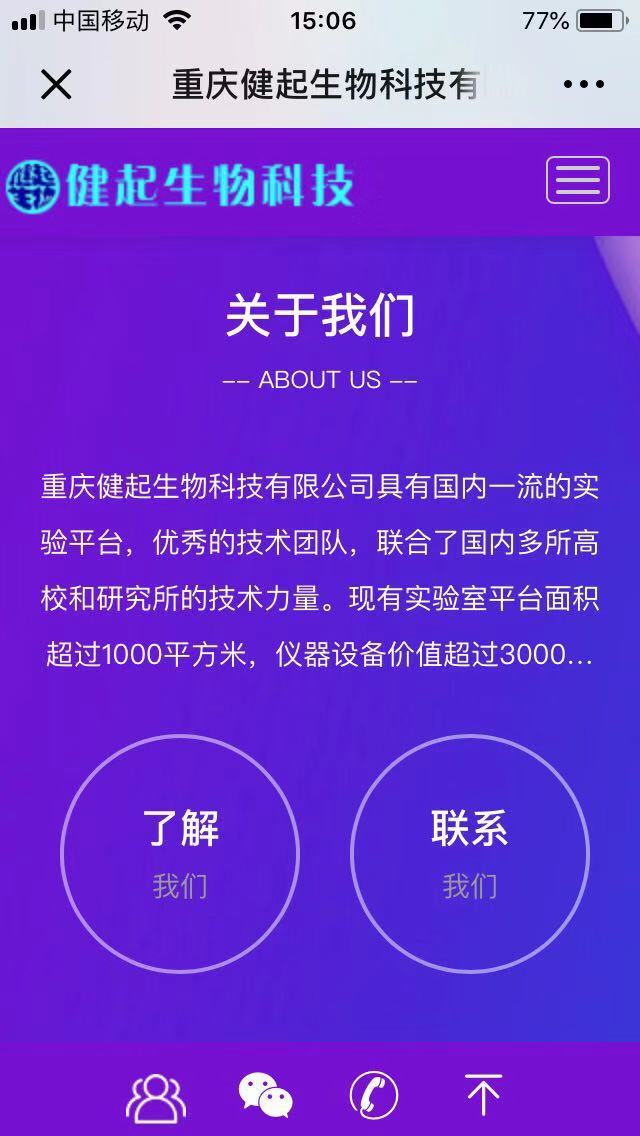Viewport: 640px width, 1136px height.
Task: Close the in-app browser page
Action: [x=56, y=85]
